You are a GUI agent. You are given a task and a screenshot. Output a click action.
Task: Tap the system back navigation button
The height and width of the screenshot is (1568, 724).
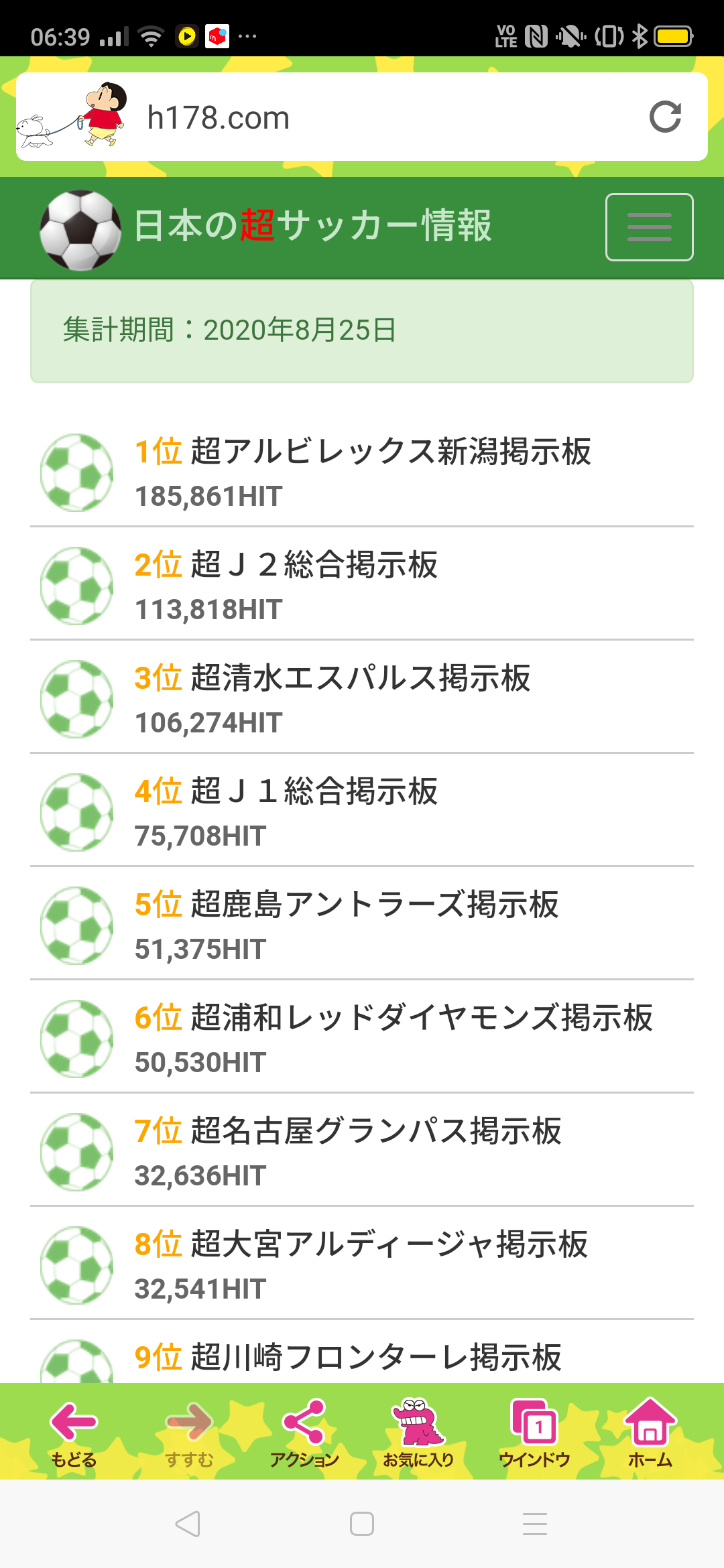coord(188,1524)
